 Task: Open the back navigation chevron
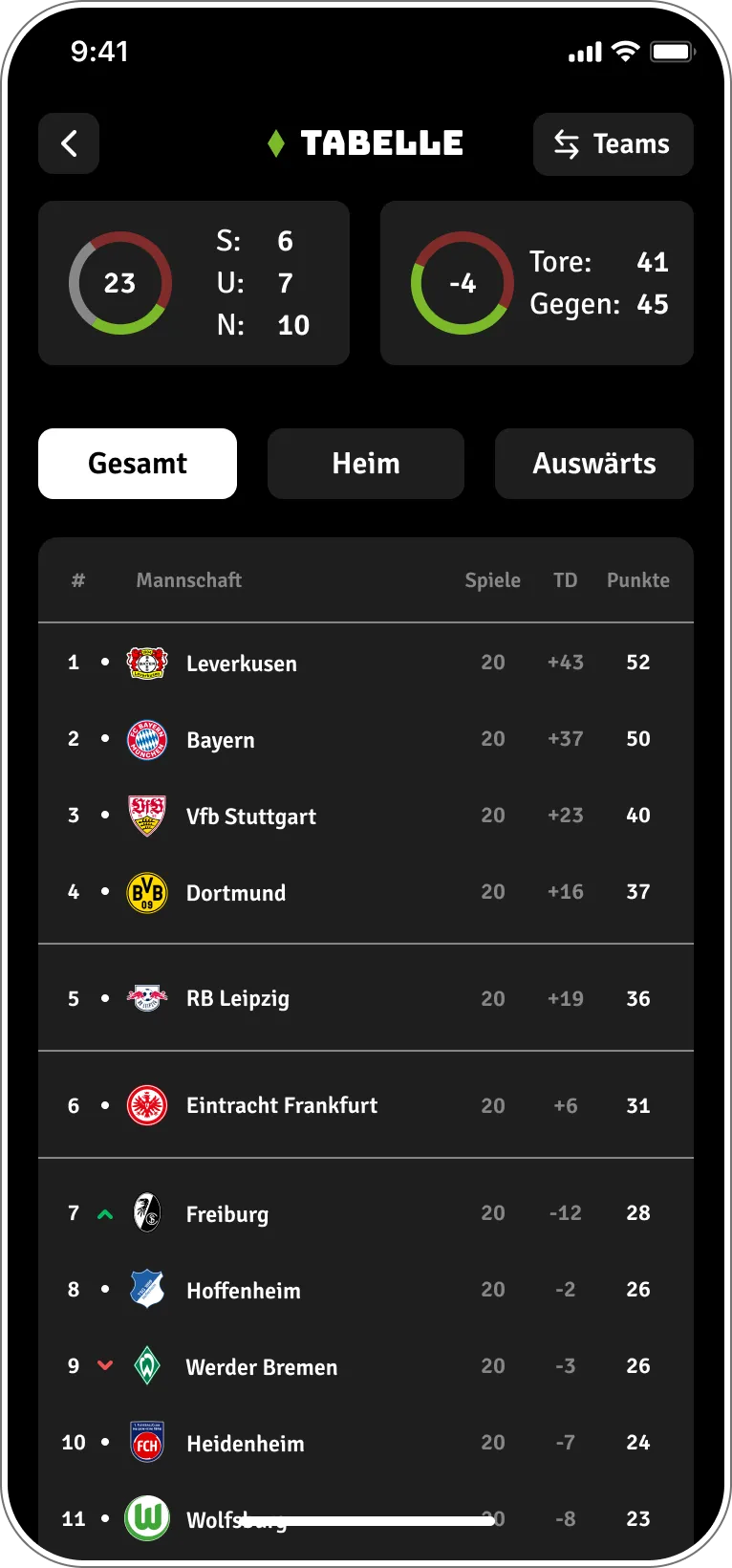coord(68,143)
